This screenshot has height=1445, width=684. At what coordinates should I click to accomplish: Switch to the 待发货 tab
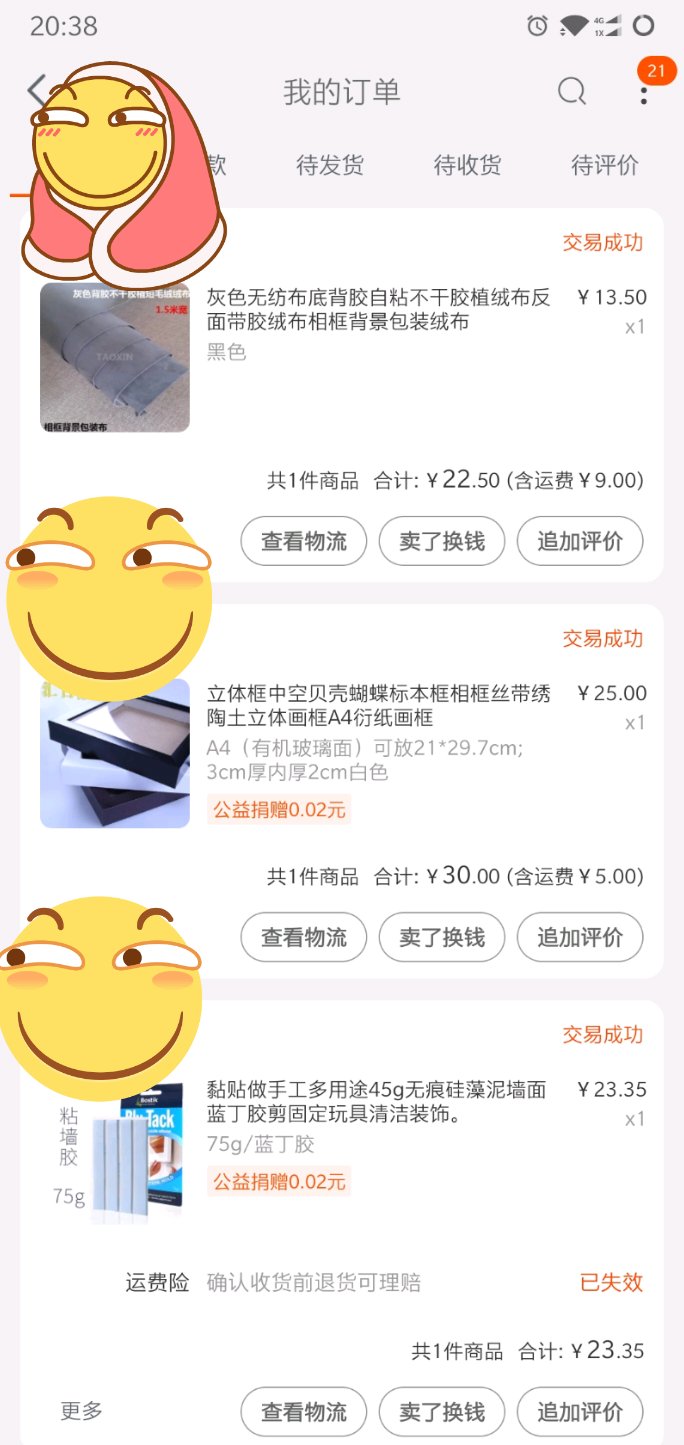pyautogui.click(x=330, y=165)
